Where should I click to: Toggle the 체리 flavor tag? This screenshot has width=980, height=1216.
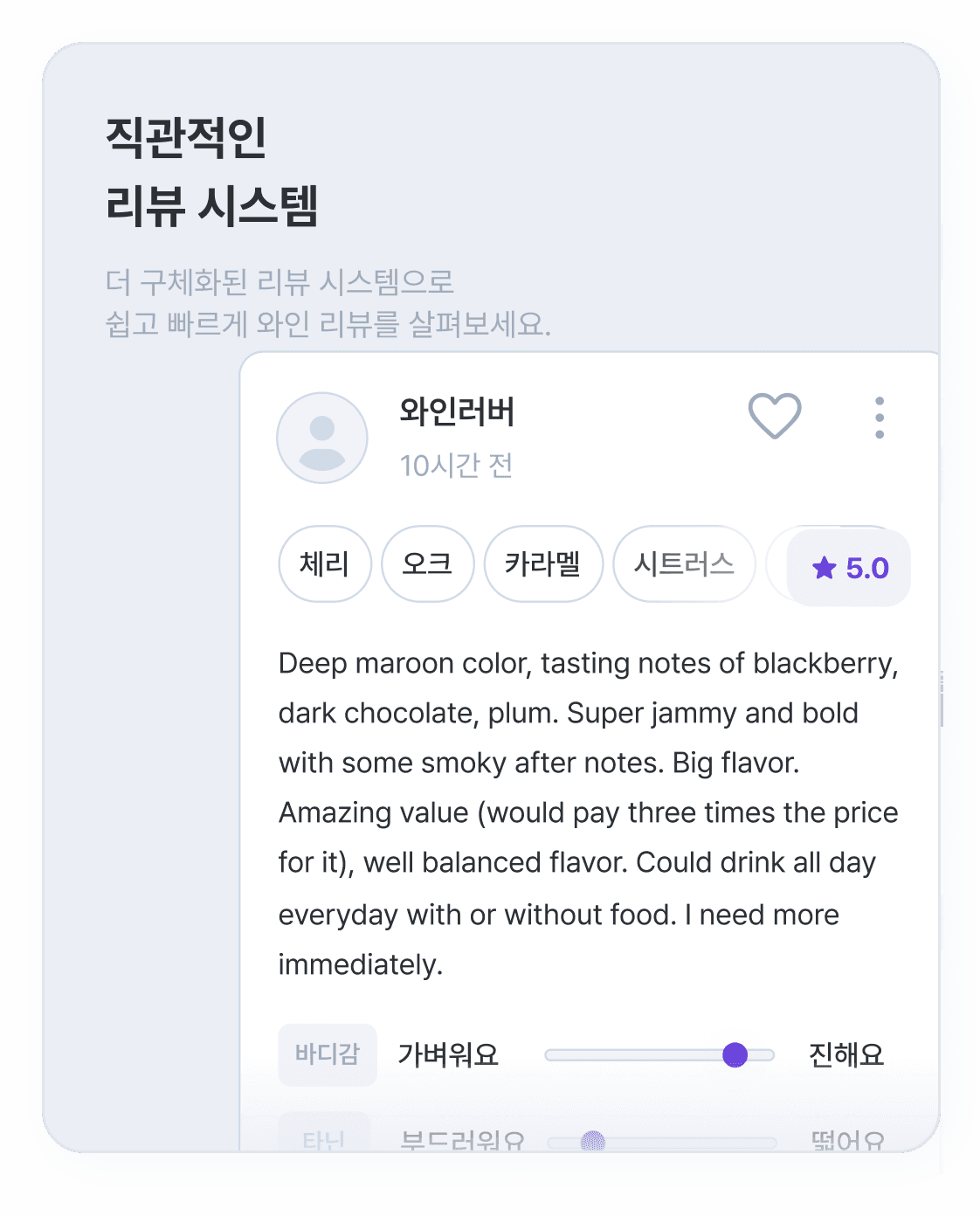tap(324, 565)
